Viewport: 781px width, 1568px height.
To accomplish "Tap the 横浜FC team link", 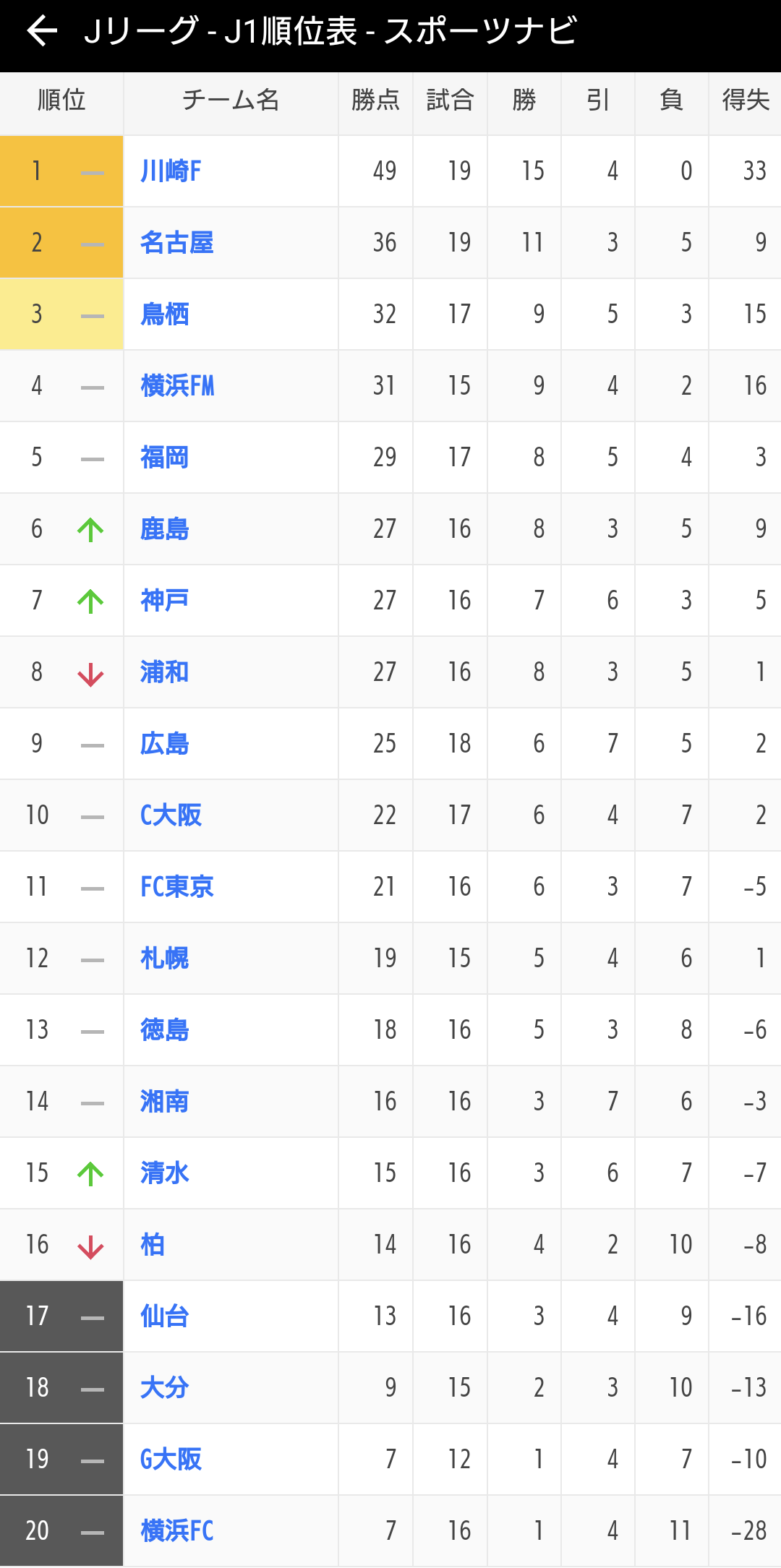I will coord(177,1531).
